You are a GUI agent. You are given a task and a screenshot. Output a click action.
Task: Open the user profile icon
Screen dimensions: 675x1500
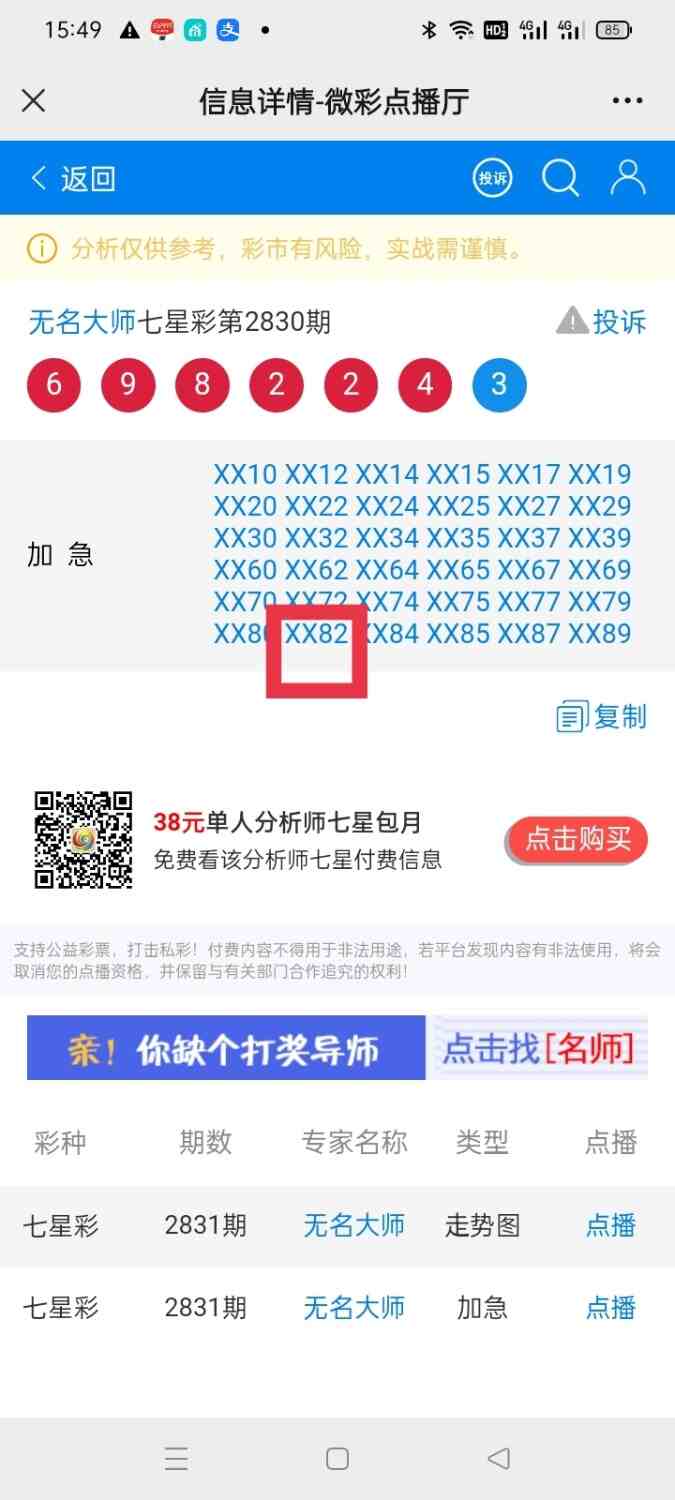pos(628,178)
